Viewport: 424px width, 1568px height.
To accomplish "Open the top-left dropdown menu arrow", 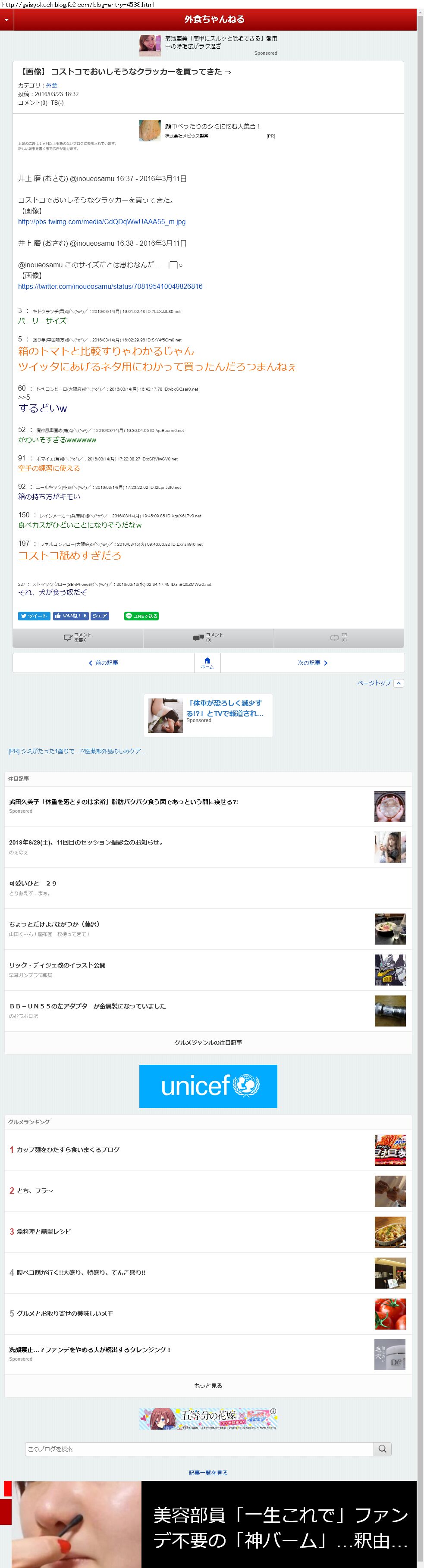I will click(6, 19).
